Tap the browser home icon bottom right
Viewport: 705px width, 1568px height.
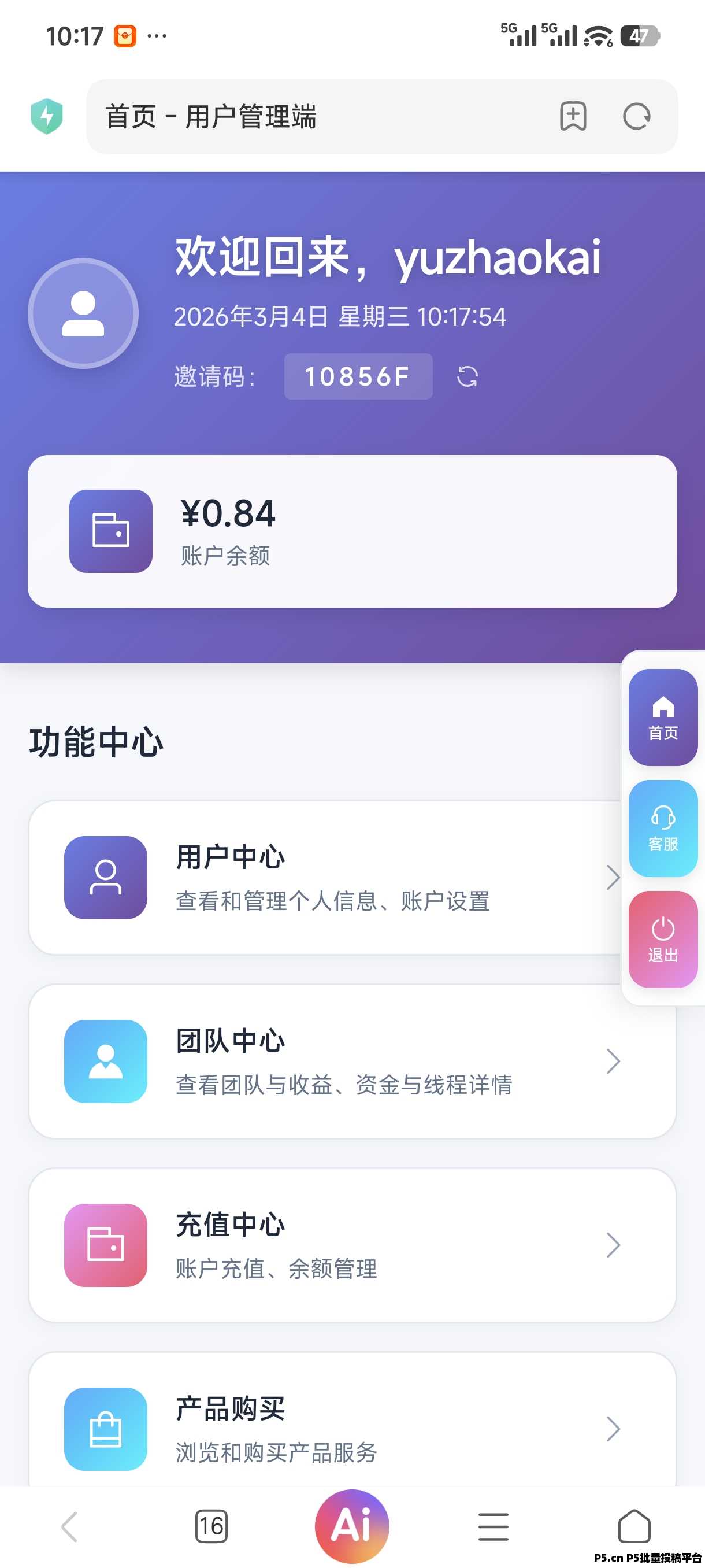coord(634,1525)
